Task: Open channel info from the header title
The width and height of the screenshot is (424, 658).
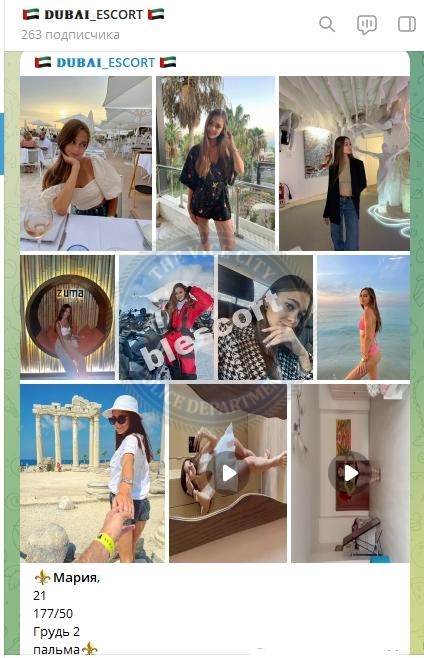Action: [93, 15]
